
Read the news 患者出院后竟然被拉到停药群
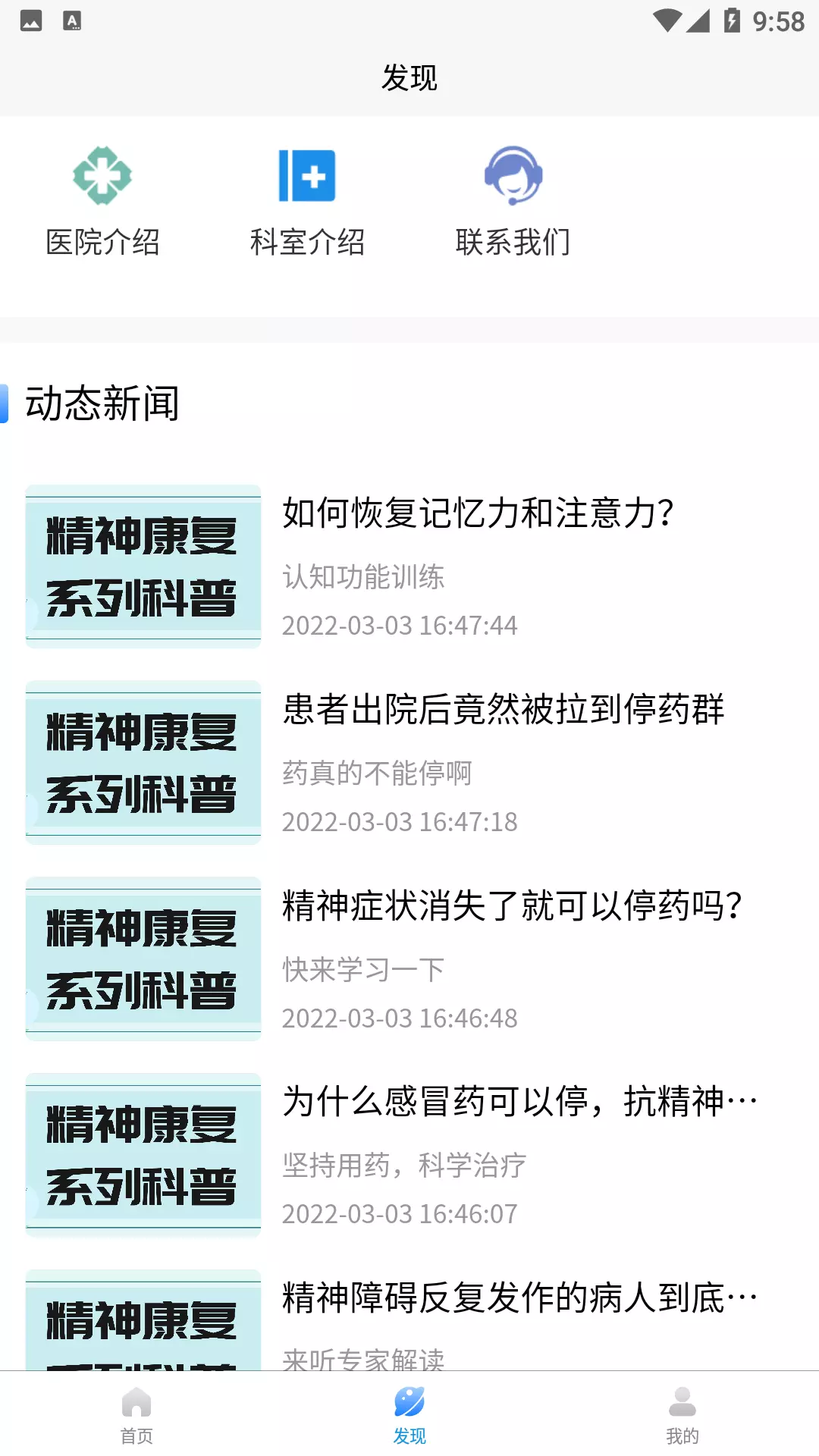pyautogui.click(x=409, y=763)
